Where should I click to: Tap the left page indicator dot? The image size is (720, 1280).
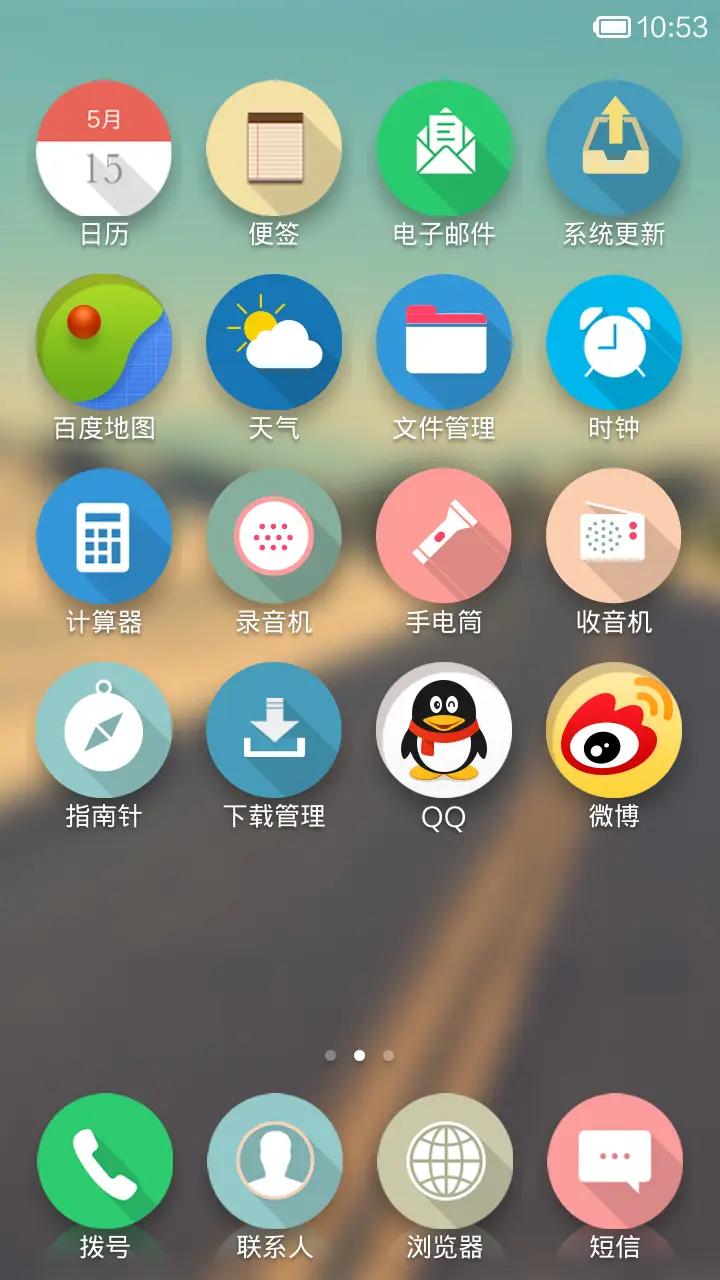coord(331,1055)
